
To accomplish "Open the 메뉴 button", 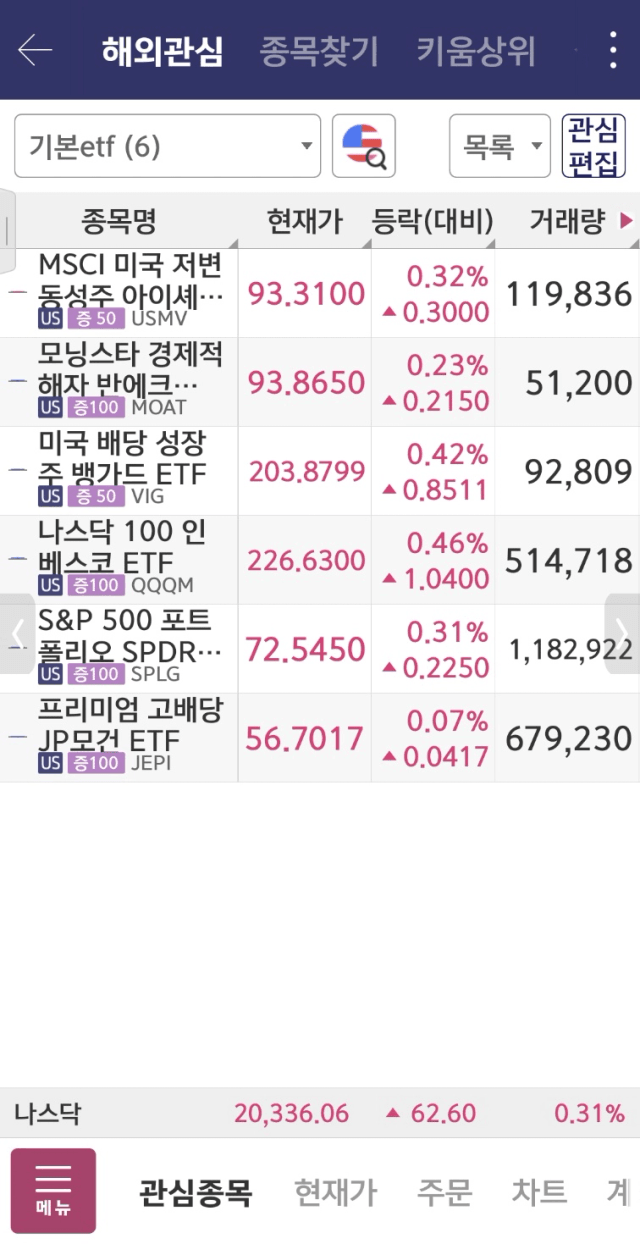I will pyautogui.click(x=53, y=1190).
